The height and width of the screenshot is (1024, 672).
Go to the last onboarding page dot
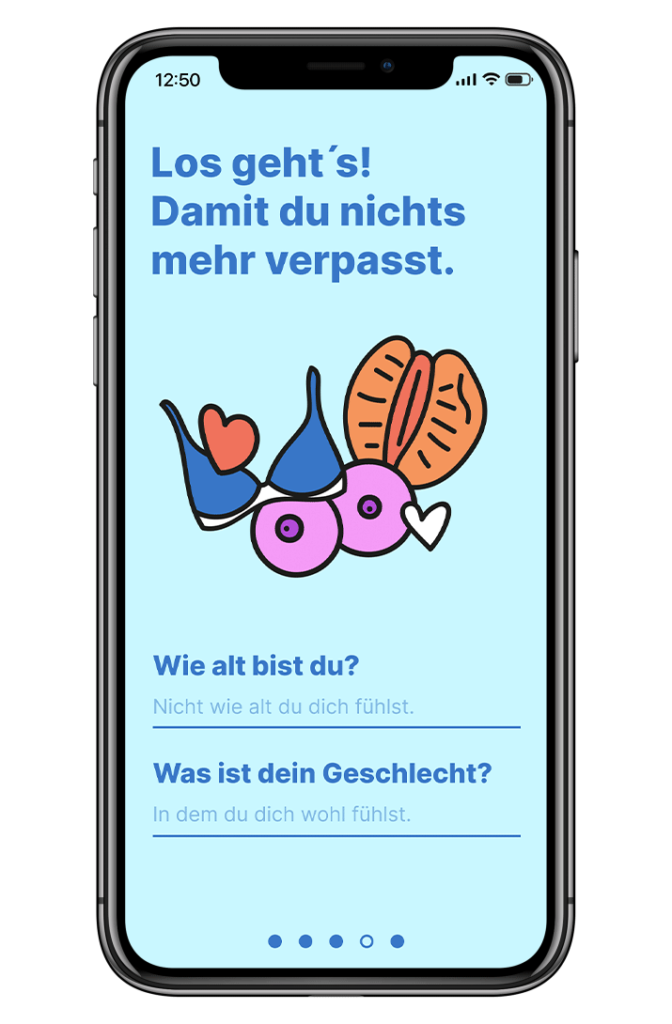point(397,941)
